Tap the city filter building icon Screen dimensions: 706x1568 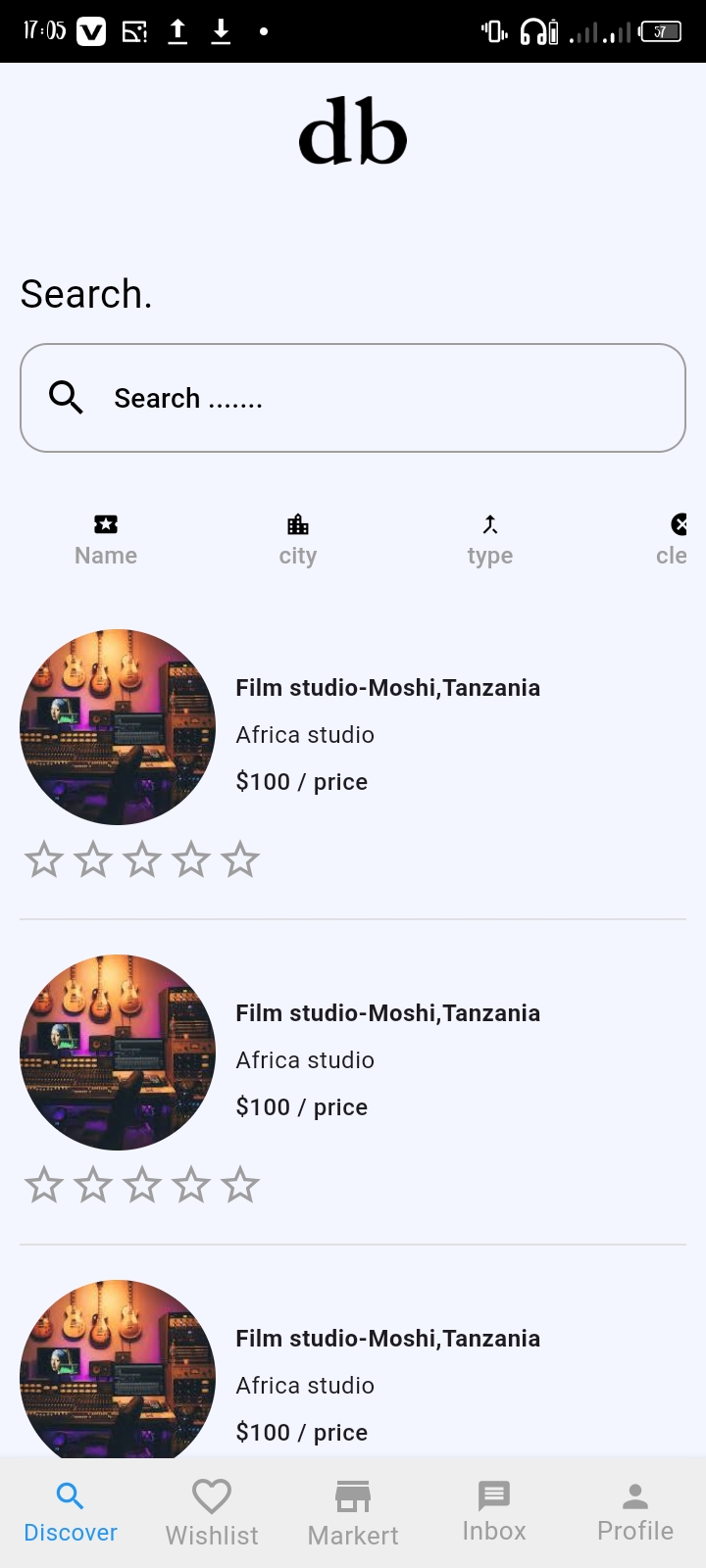297,524
